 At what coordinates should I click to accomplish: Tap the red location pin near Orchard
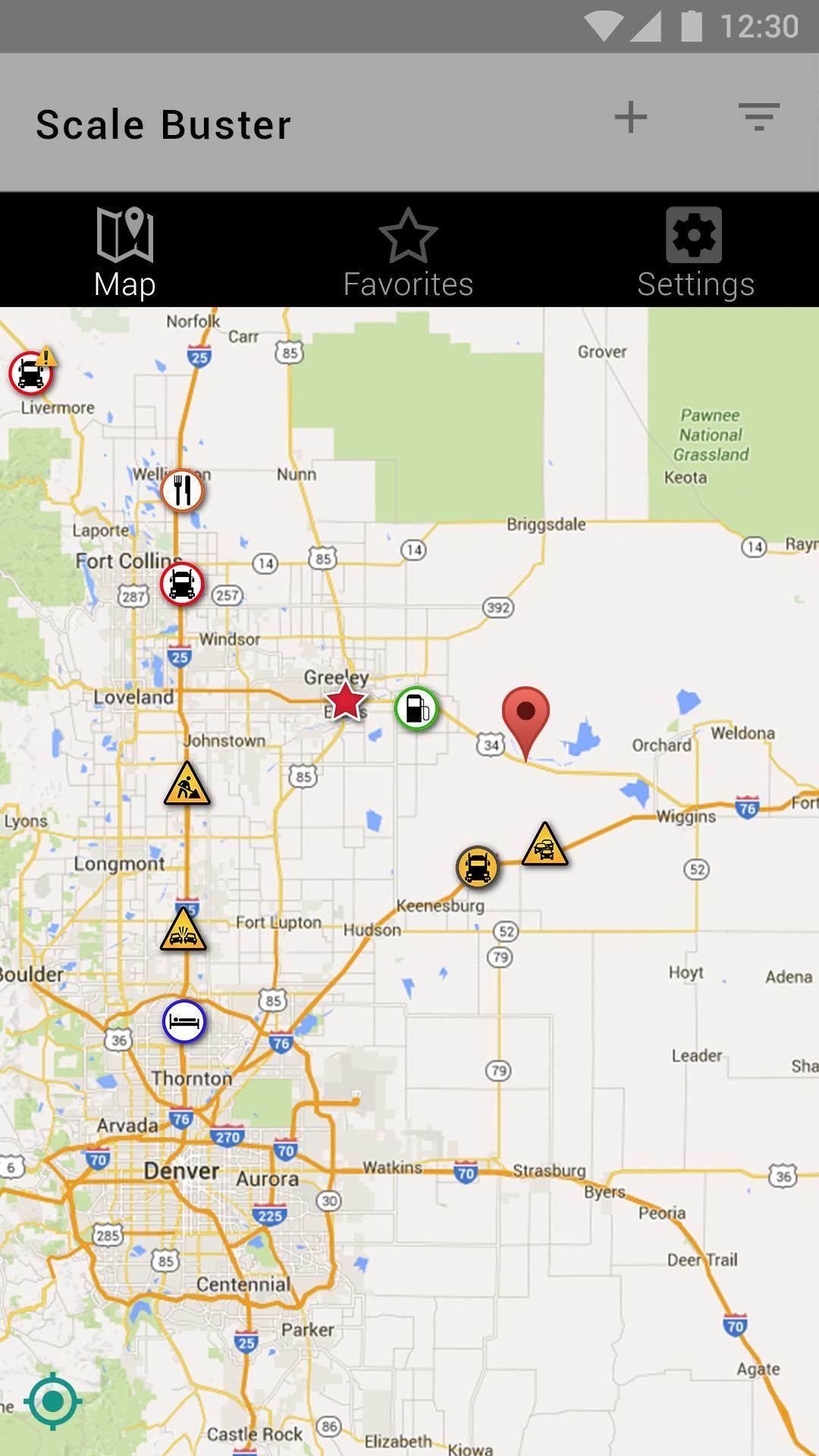[526, 717]
